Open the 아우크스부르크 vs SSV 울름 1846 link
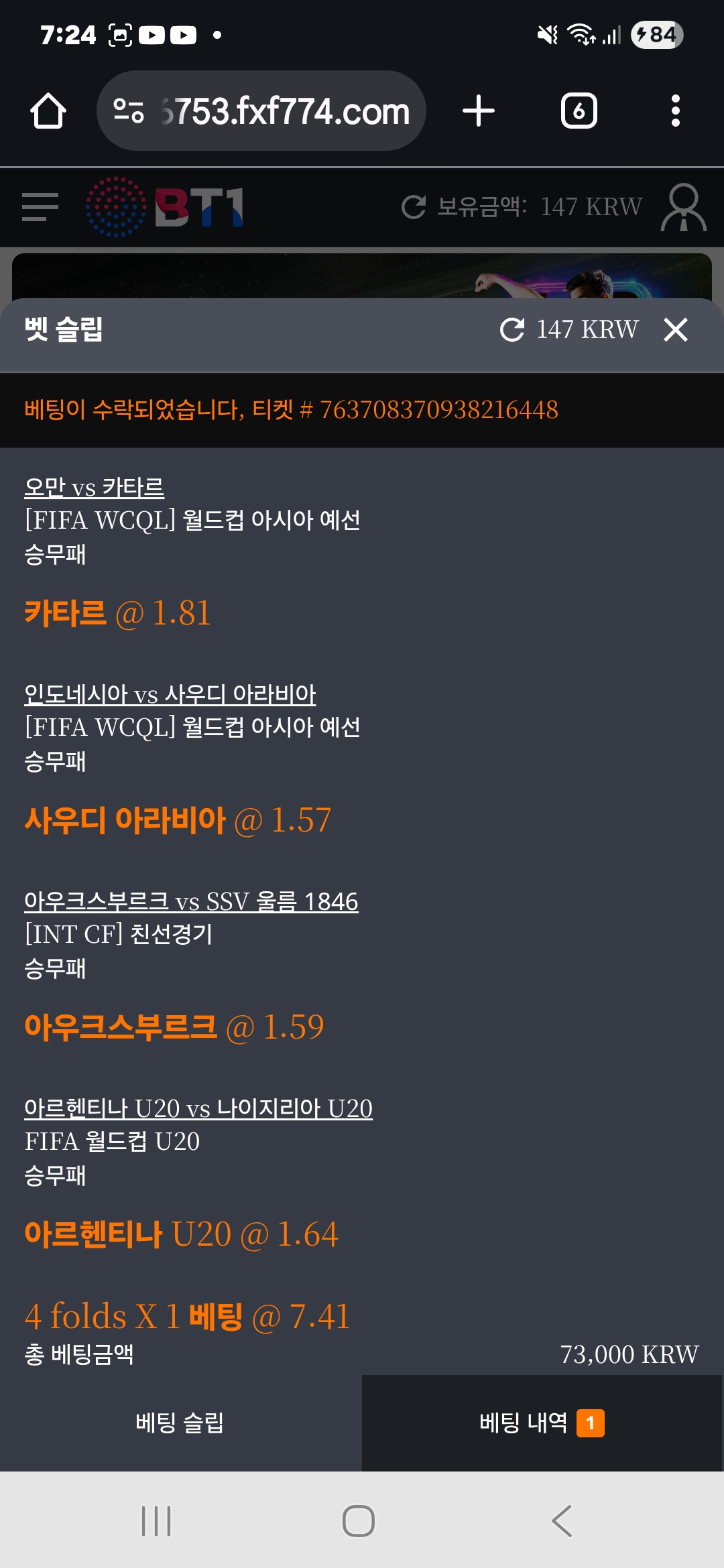 (191, 901)
